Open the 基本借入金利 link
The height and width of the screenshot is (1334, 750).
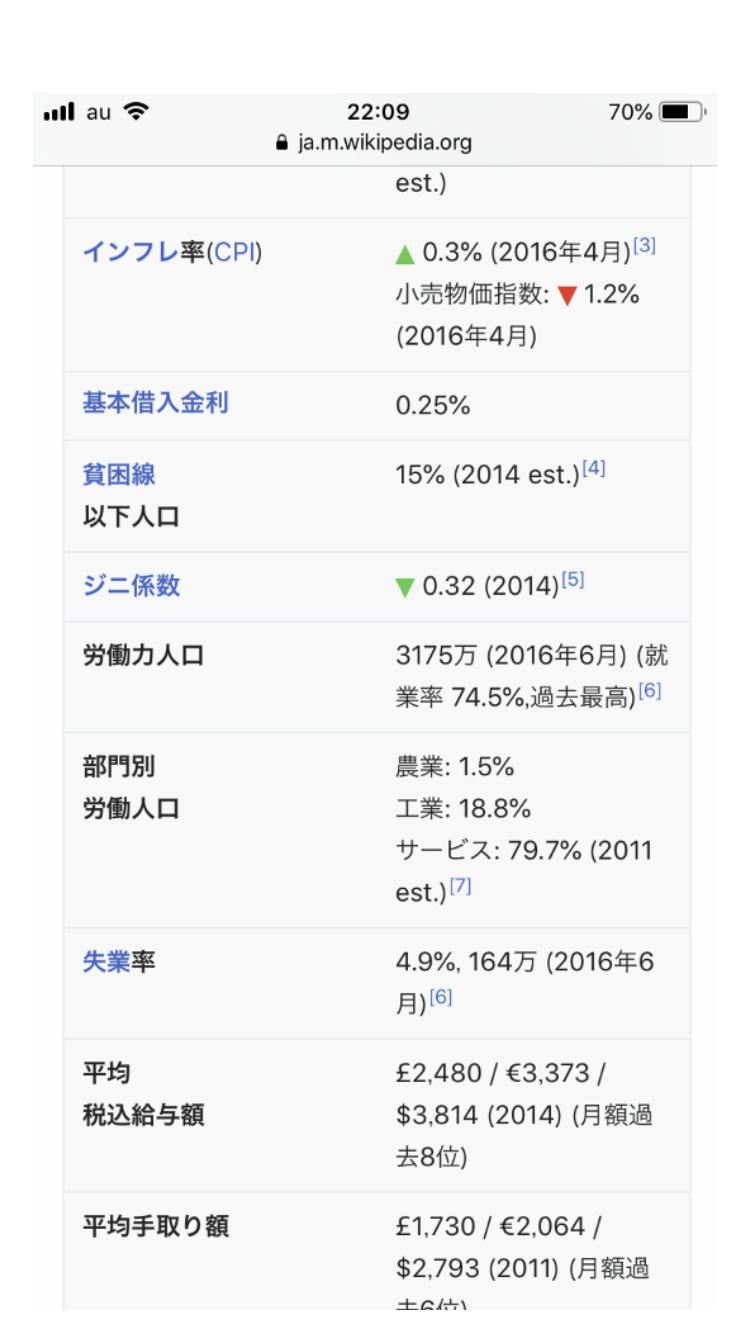[155, 403]
